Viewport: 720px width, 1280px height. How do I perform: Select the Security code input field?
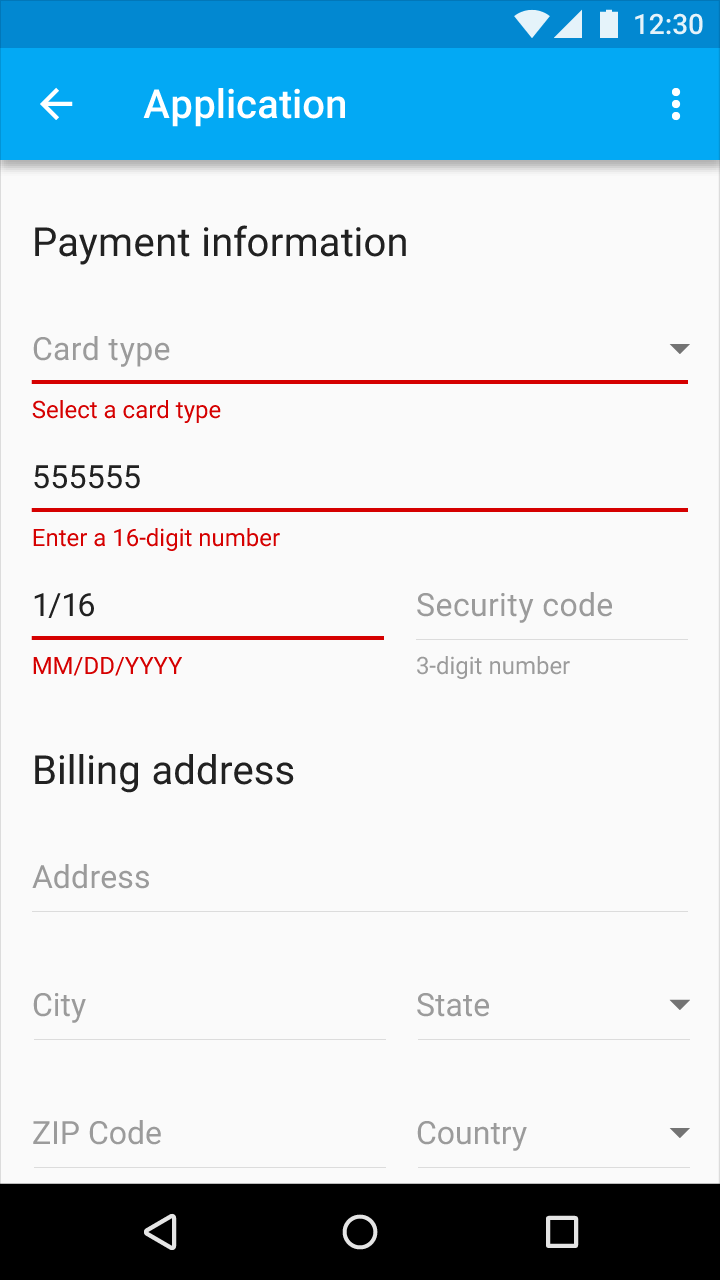(x=552, y=604)
